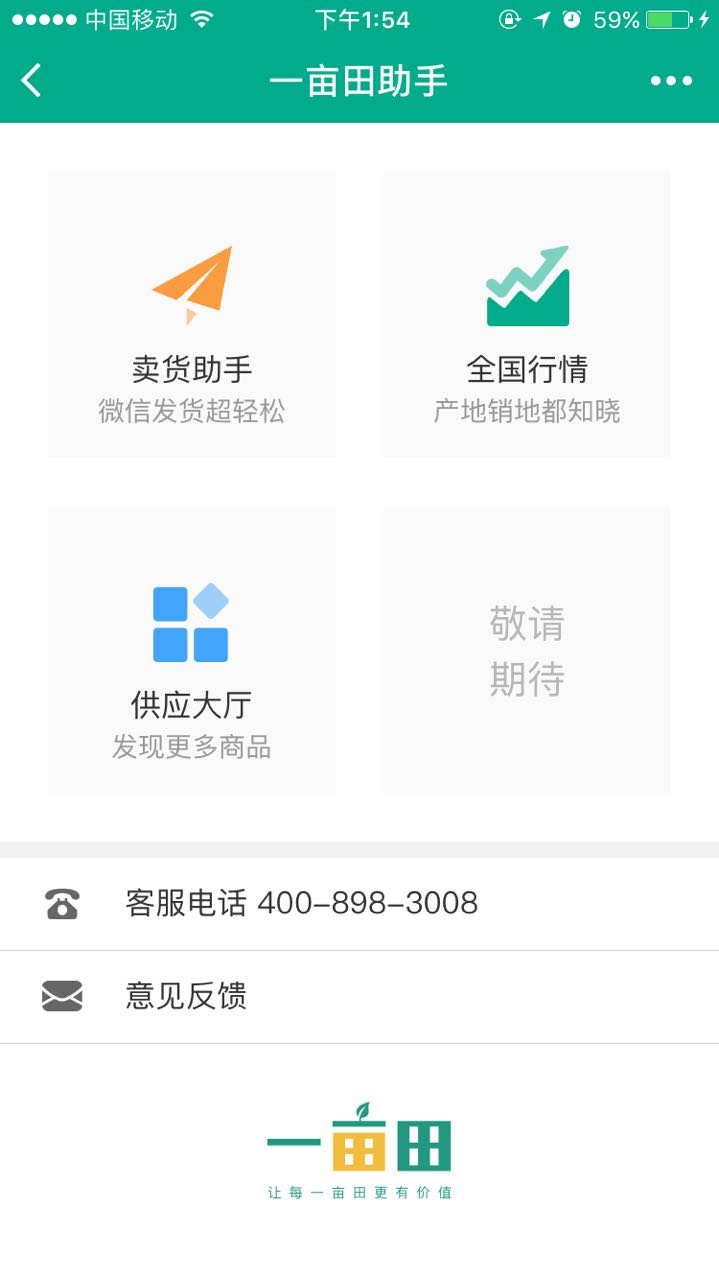Call customer service 400-898-3008
The height and width of the screenshot is (1280, 719).
point(359,904)
